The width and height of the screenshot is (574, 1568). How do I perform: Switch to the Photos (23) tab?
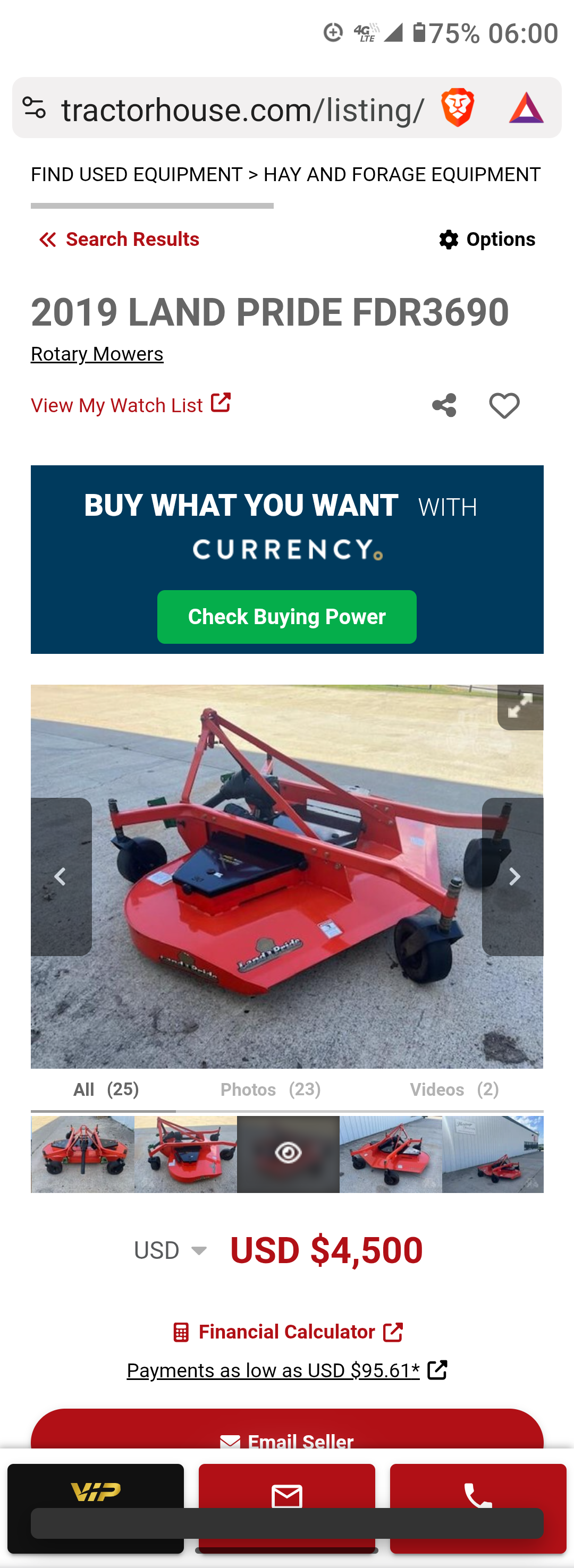click(x=270, y=1089)
